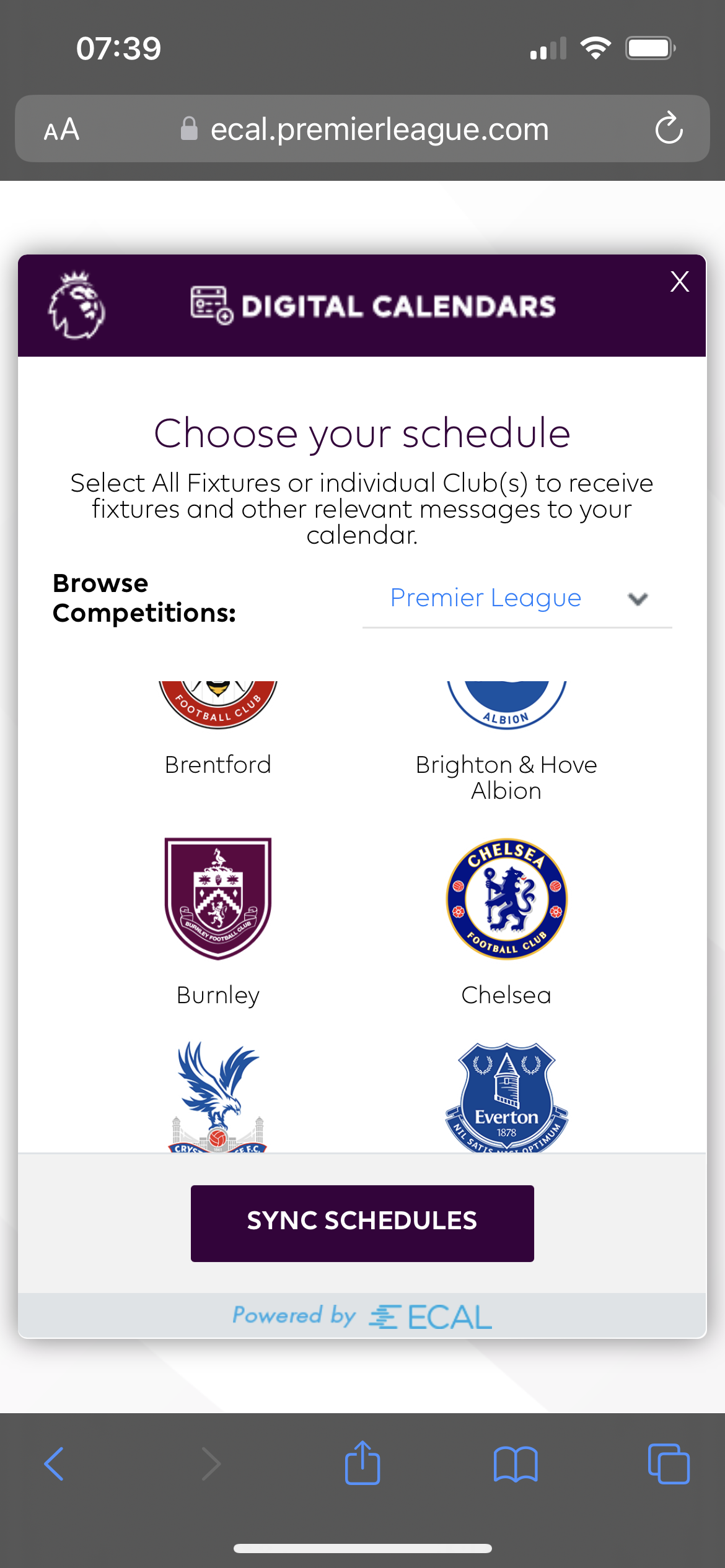Pick the Everton club crest
The height and width of the screenshot is (1568, 725).
tap(506, 1097)
